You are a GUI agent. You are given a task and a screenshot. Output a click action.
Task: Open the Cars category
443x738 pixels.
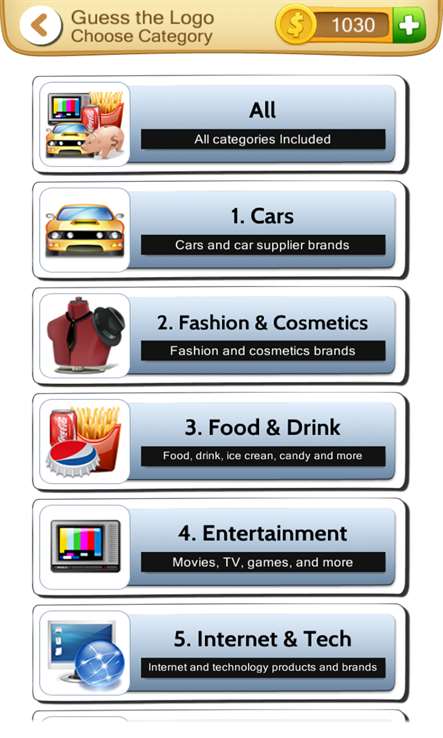tap(220, 231)
